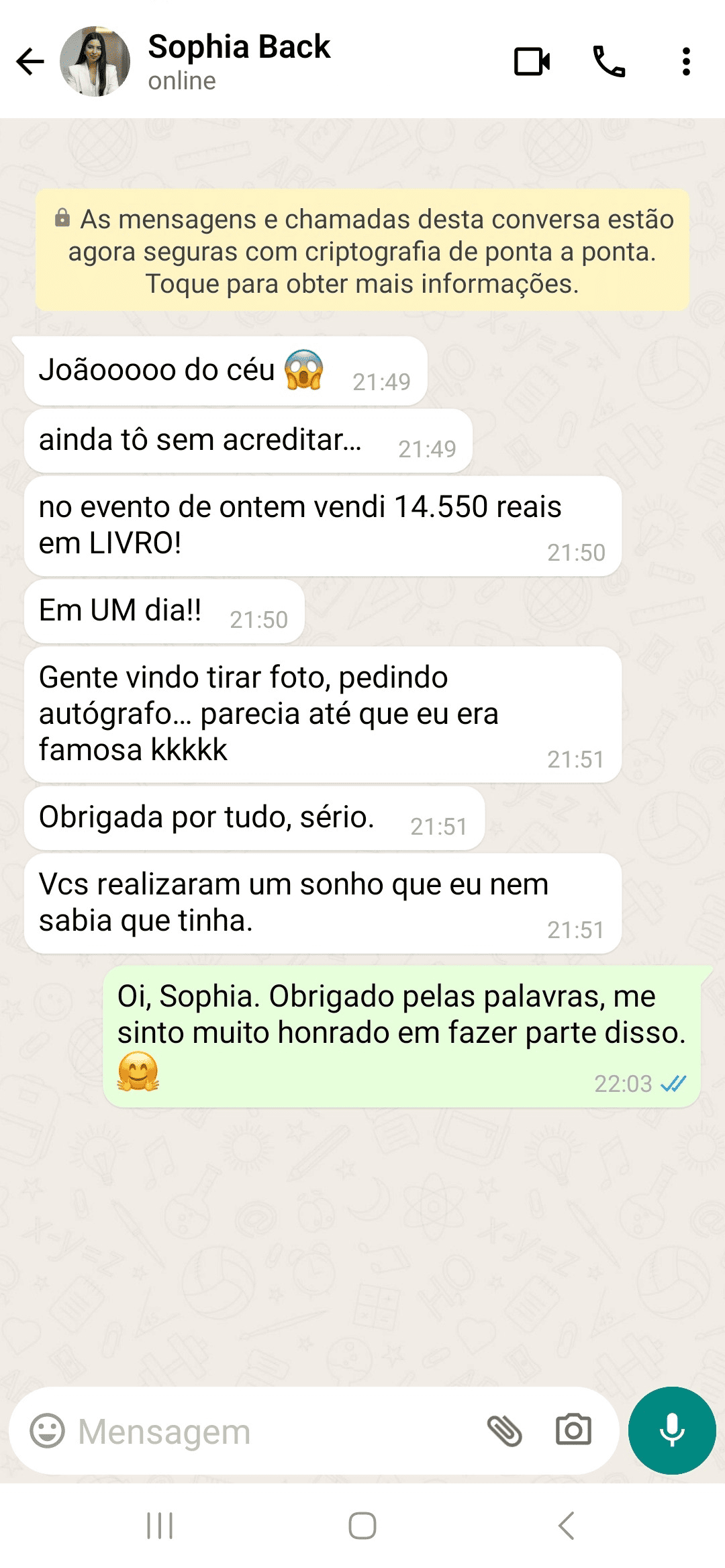This screenshot has height=1568, width=725.
Task: Open the three-dot overflow menu
Action: tap(685, 62)
